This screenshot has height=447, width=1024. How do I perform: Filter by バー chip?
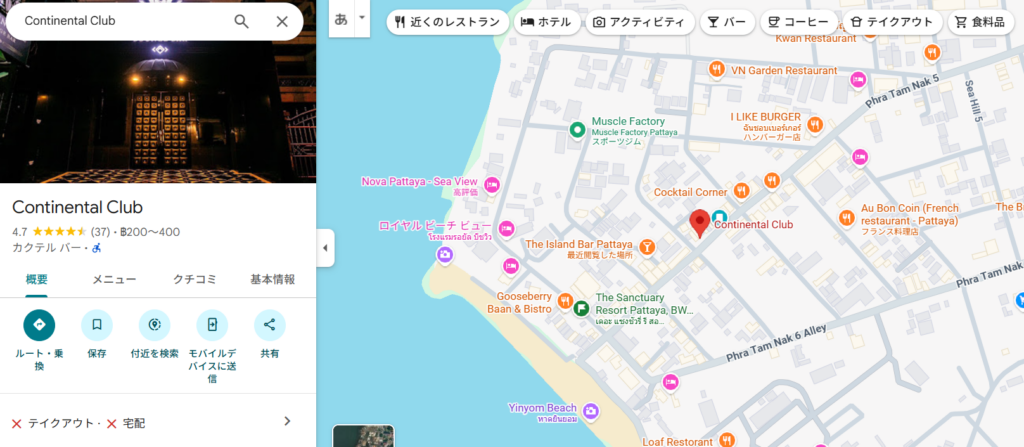(726, 22)
